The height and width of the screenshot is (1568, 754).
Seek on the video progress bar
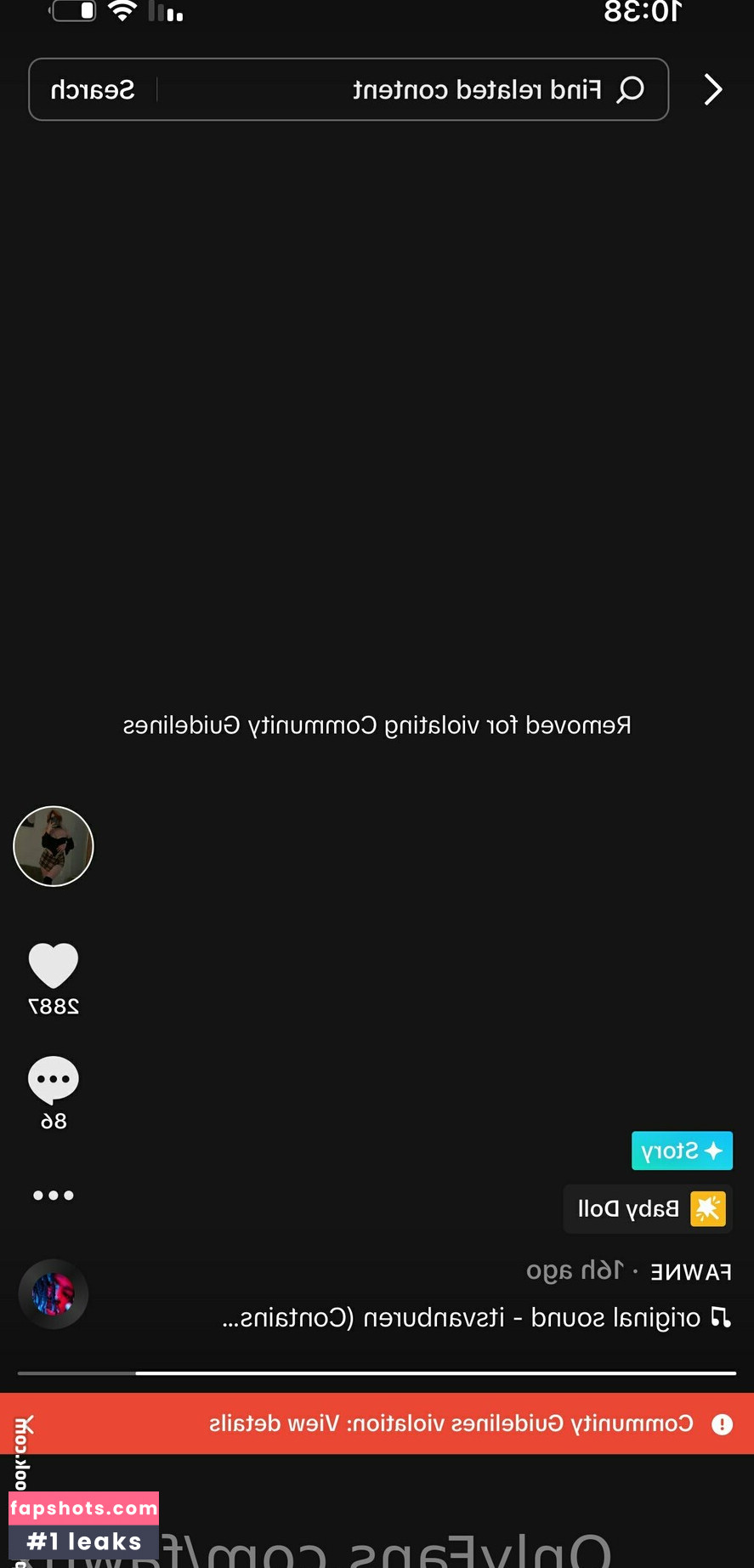(377, 1372)
